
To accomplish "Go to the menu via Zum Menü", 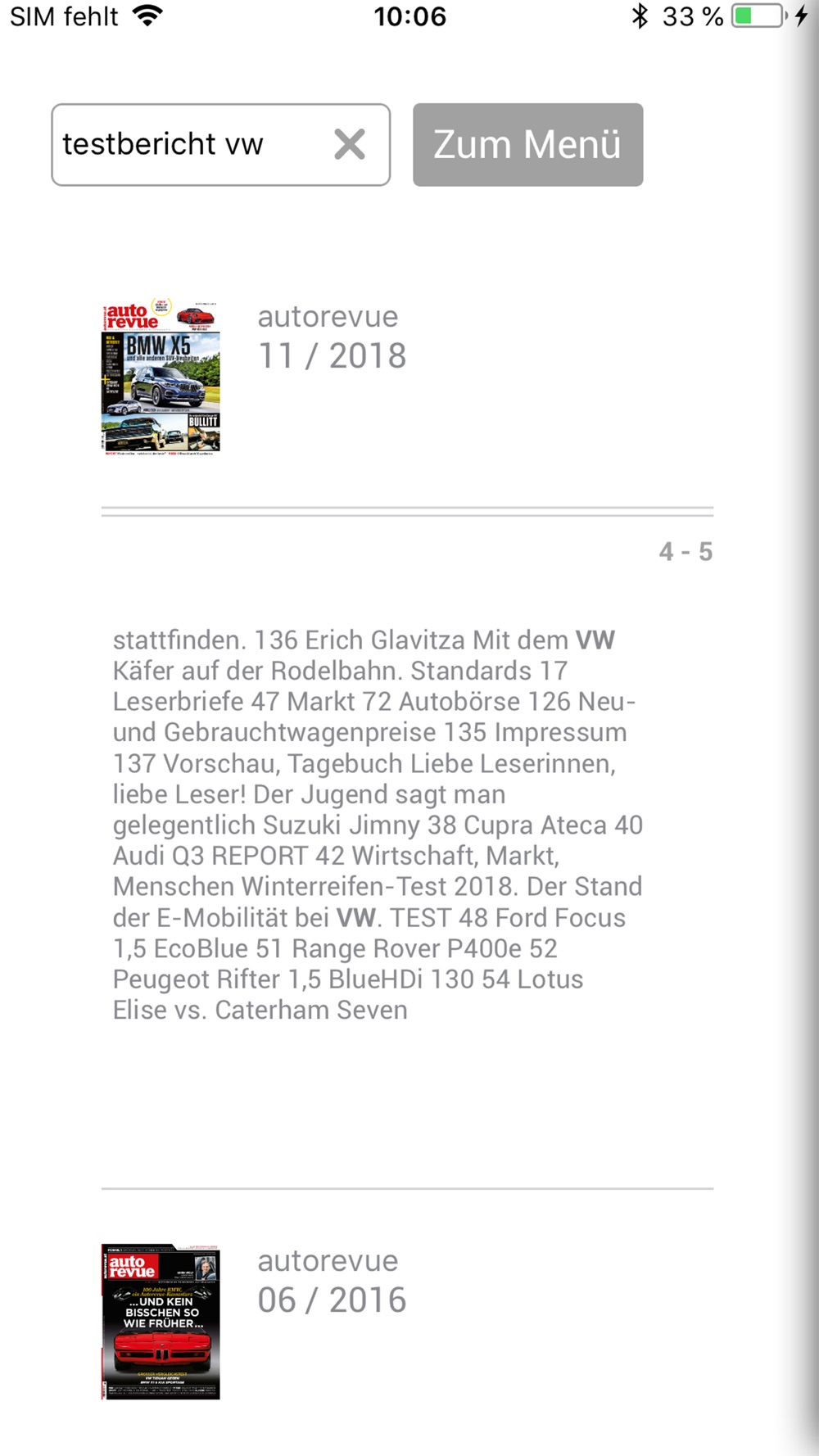I will pyautogui.click(x=527, y=145).
